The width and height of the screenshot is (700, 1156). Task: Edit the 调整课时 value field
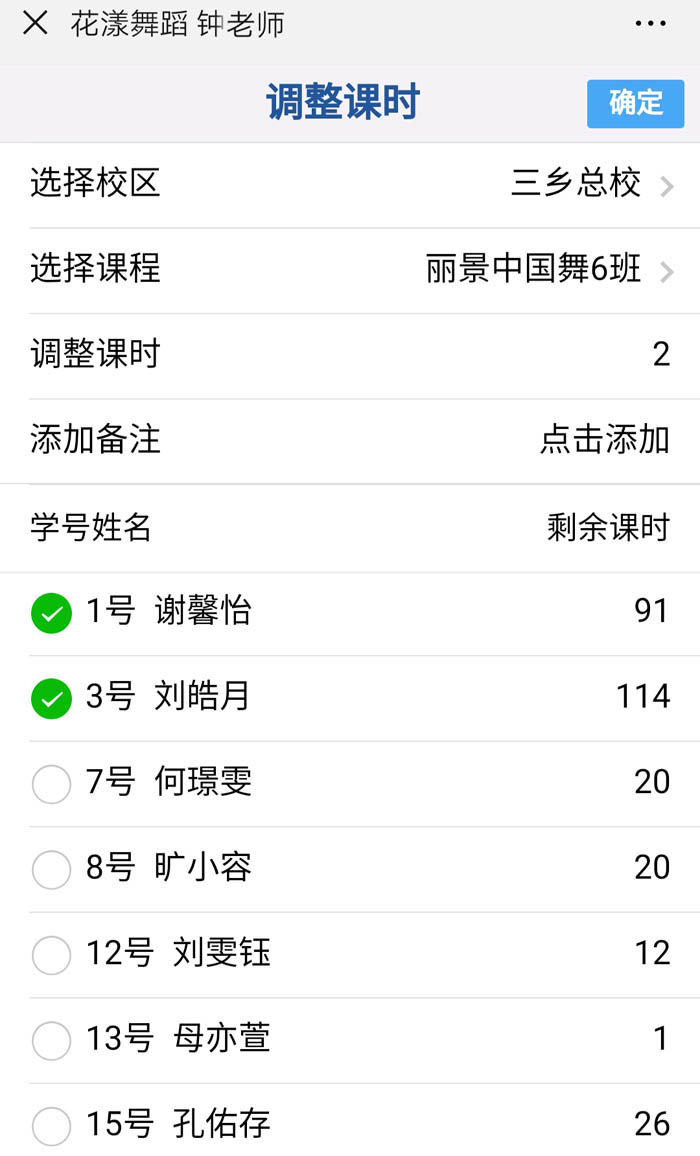pyautogui.click(x=660, y=355)
